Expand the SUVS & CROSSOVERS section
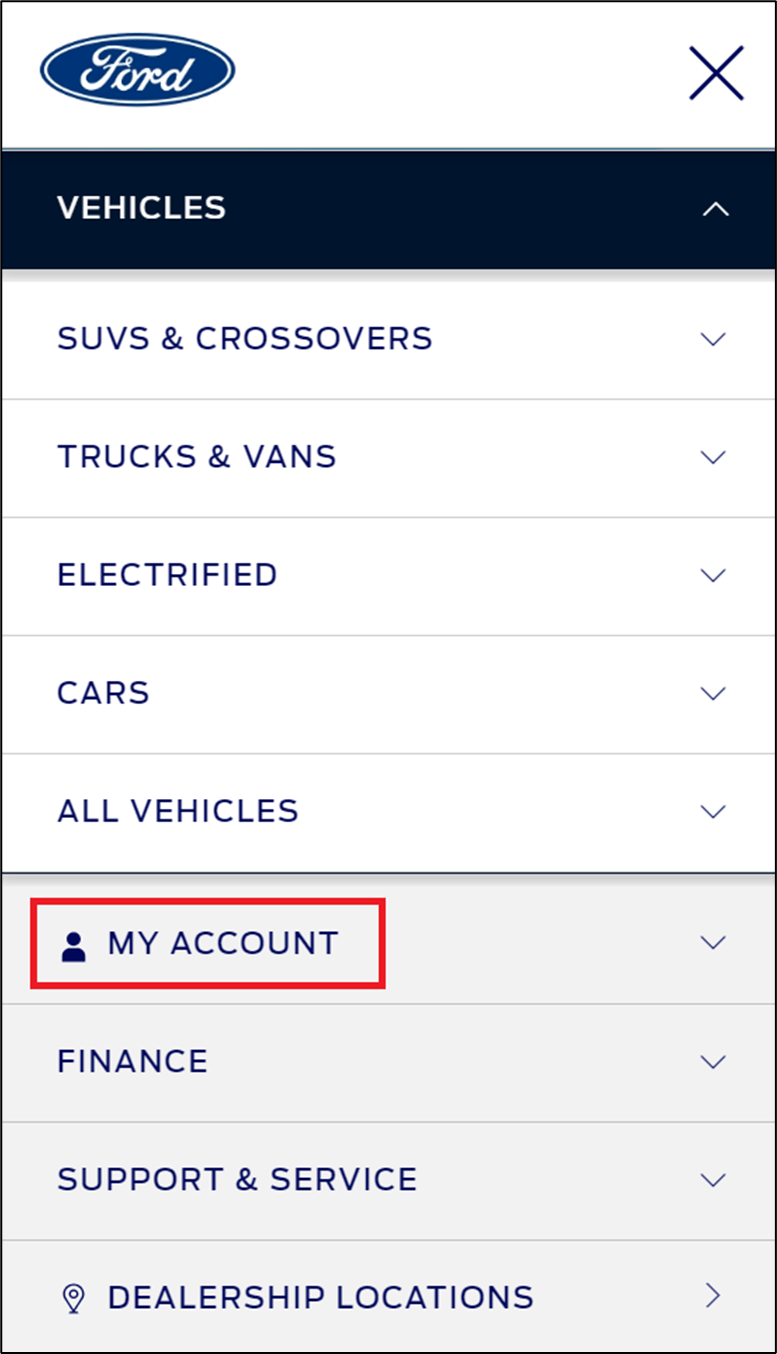The height and width of the screenshot is (1354, 777). tap(713, 339)
